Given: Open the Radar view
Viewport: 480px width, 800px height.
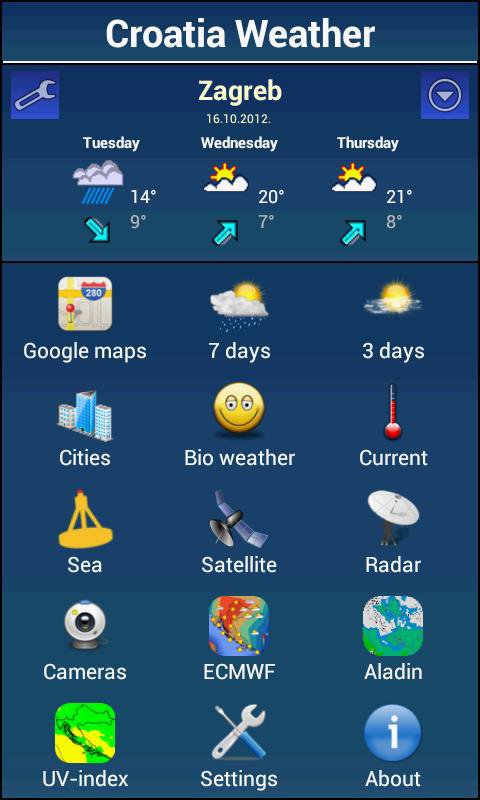Looking at the screenshot, I should pyautogui.click(x=393, y=533).
